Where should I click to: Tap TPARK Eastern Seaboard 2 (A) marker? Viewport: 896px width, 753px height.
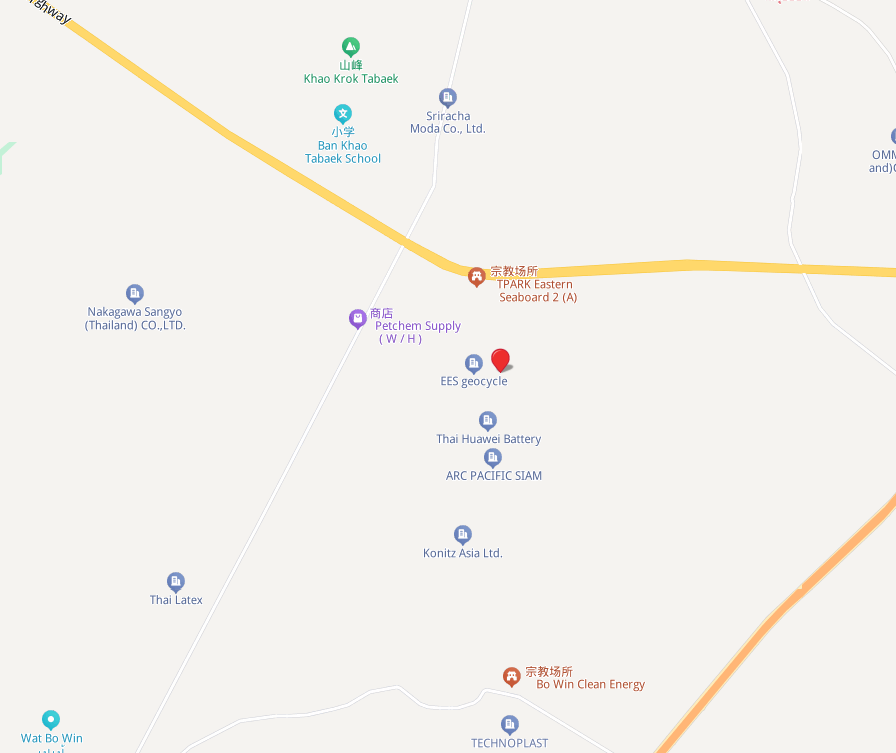(x=477, y=277)
